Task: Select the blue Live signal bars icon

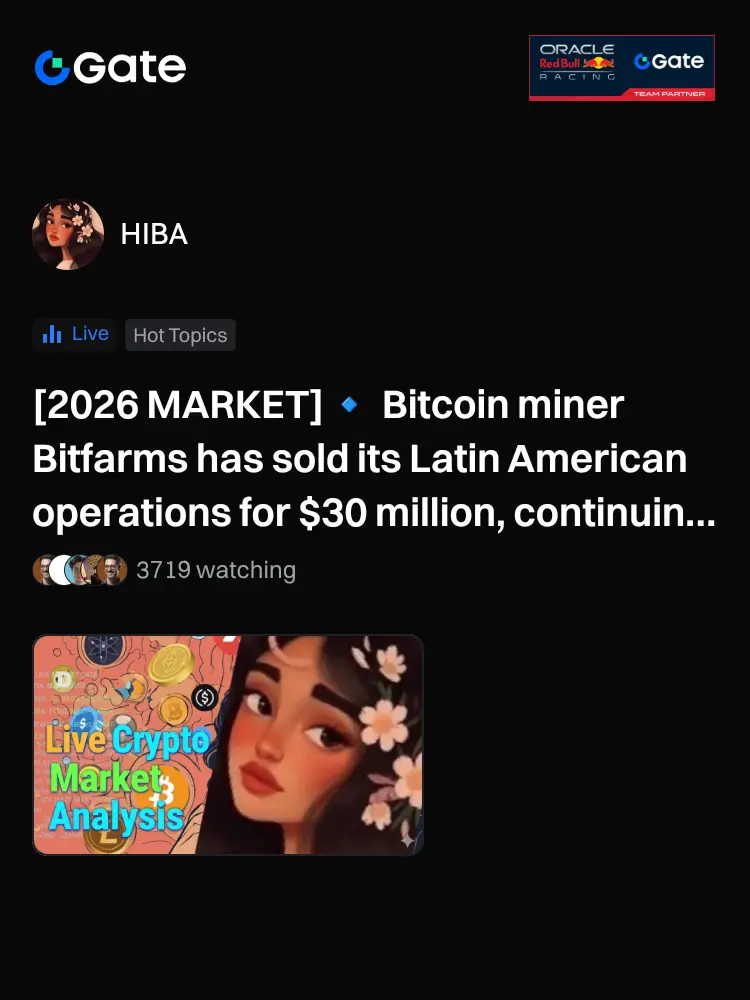Action: (52, 334)
